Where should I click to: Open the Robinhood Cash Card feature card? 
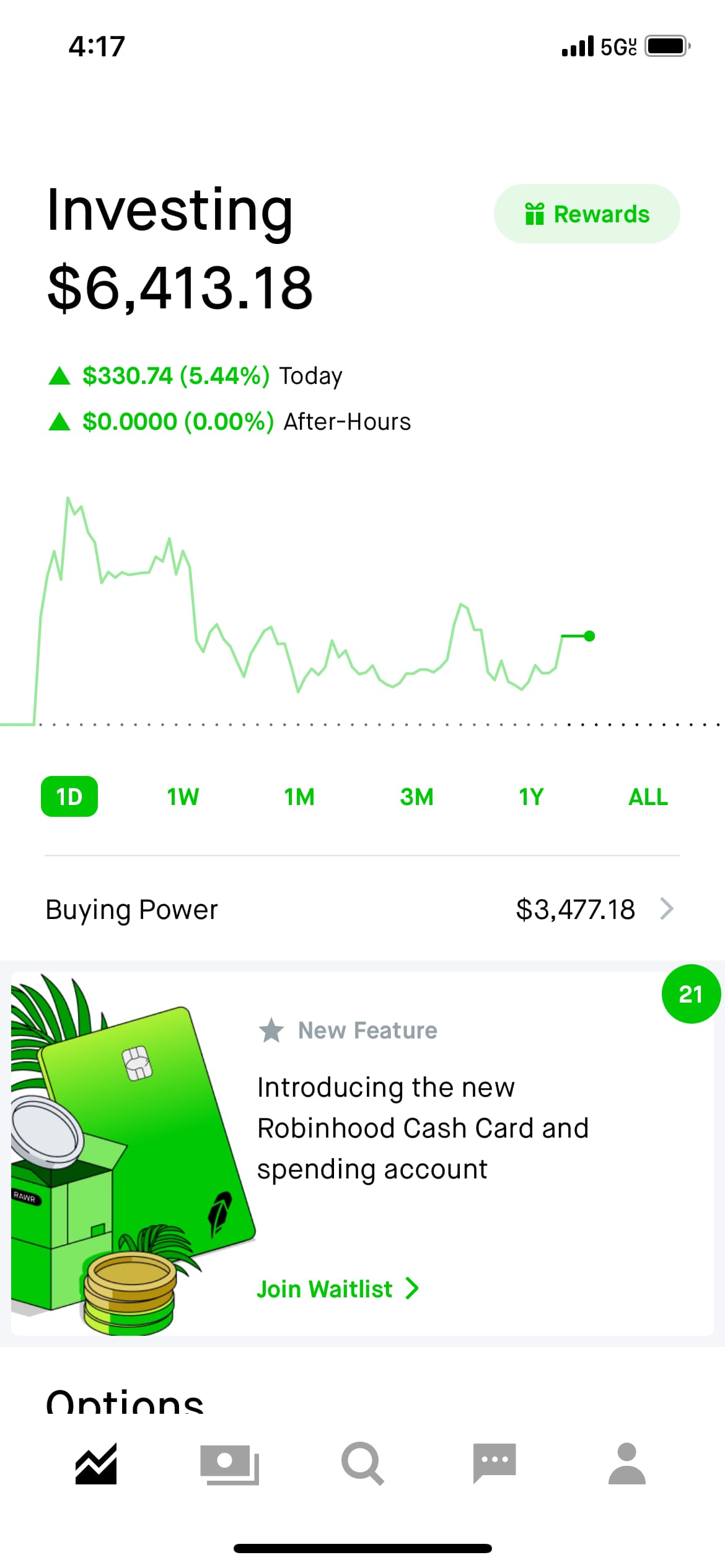pyautogui.click(x=362, y=1153)
